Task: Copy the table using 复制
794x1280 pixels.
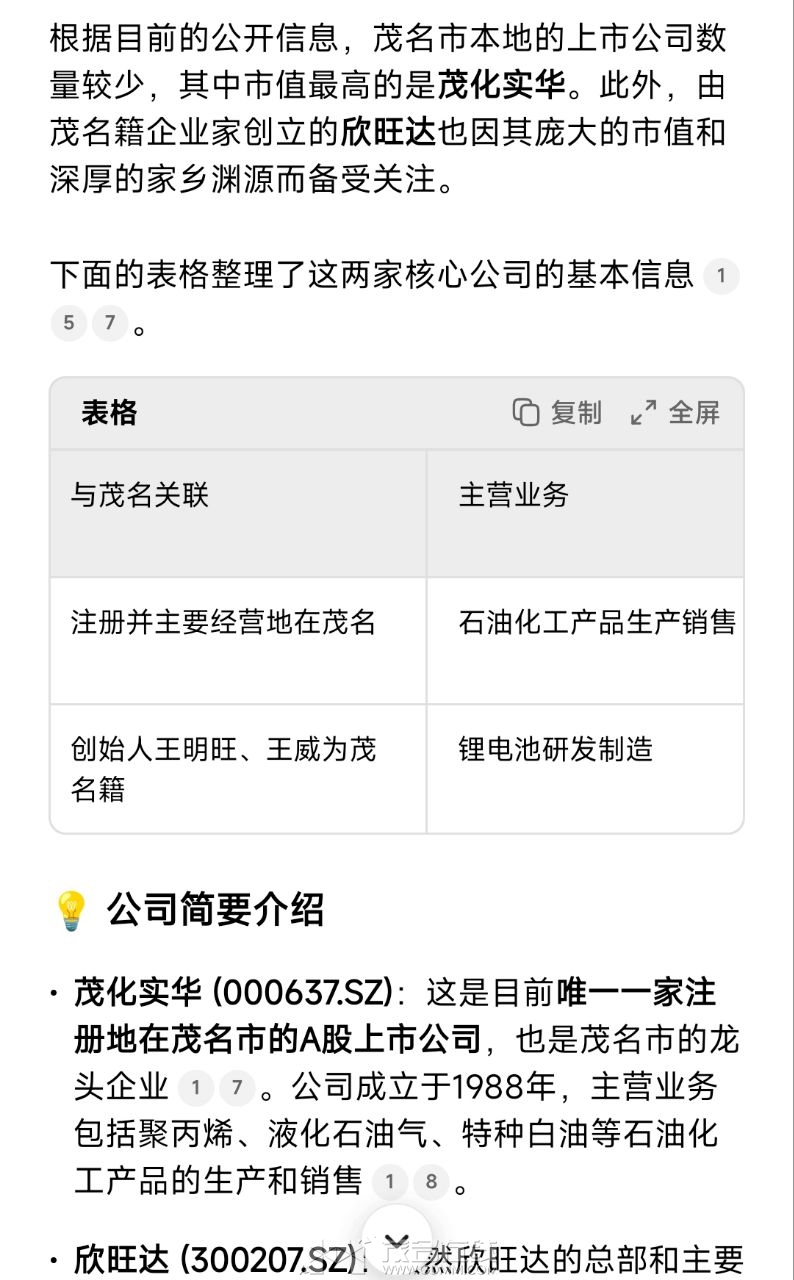Action: pyautogui.click(x=557, y=412)
